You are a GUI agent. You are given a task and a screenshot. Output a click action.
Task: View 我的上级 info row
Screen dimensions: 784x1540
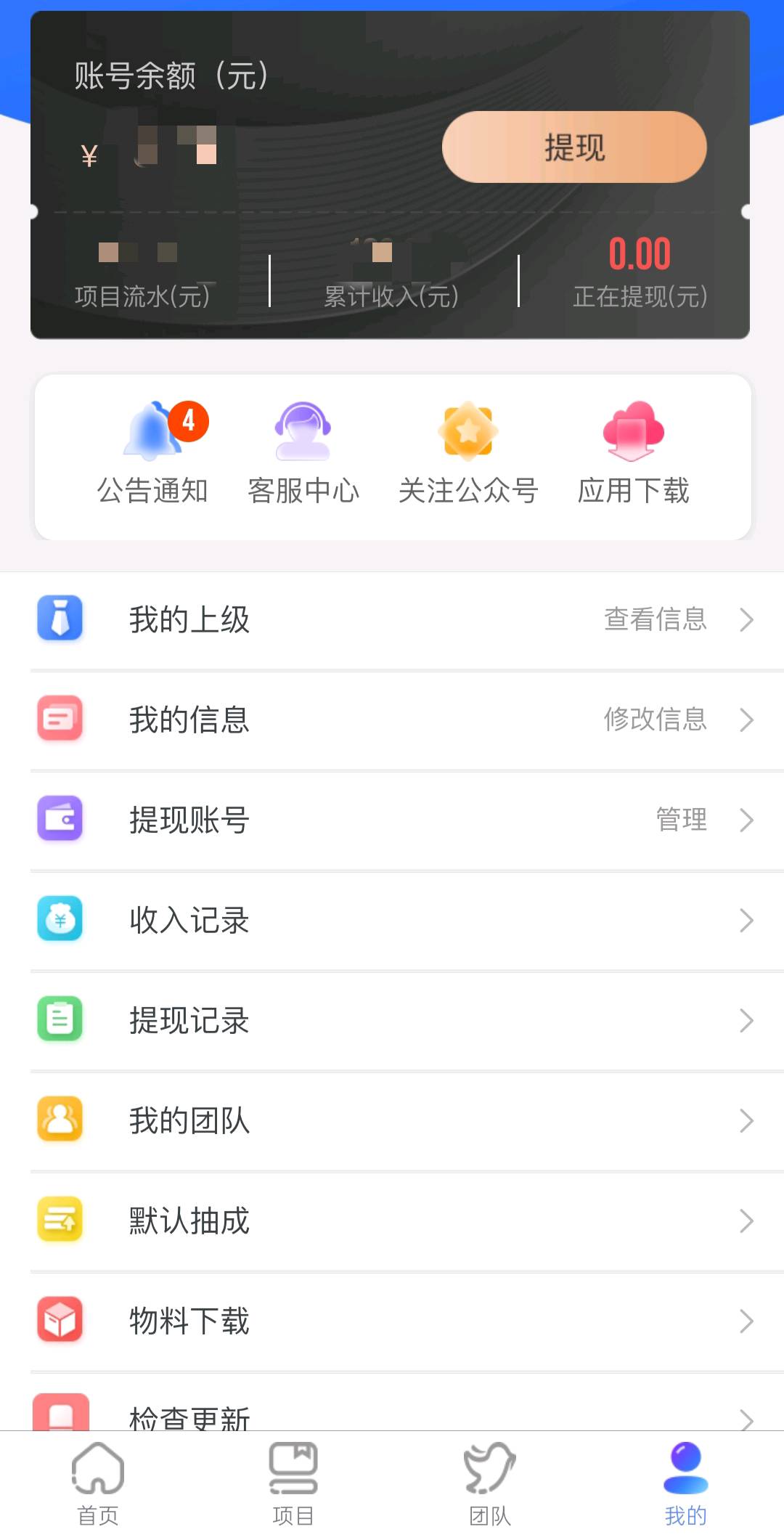[392, 620]
